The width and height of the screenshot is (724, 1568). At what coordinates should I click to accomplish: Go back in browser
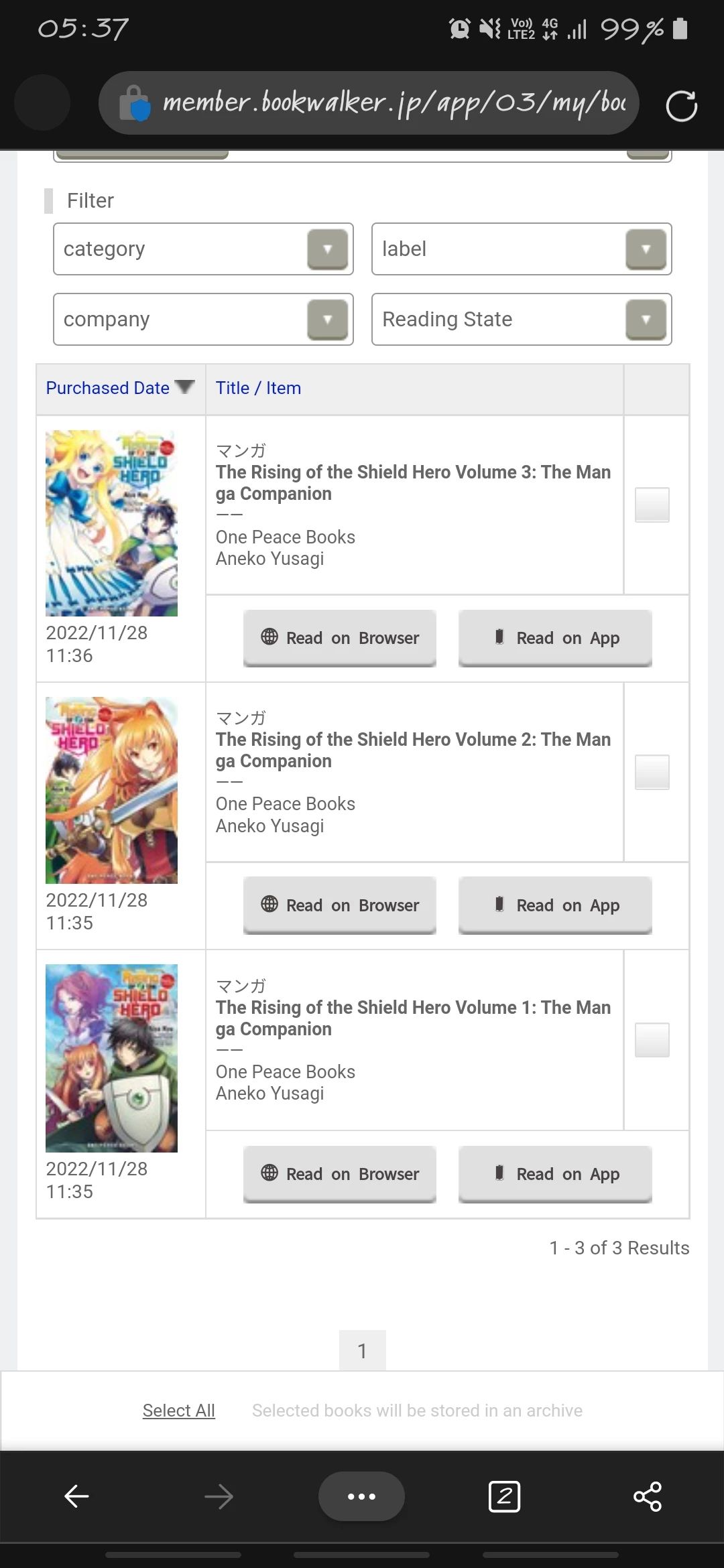[76, 1496]
